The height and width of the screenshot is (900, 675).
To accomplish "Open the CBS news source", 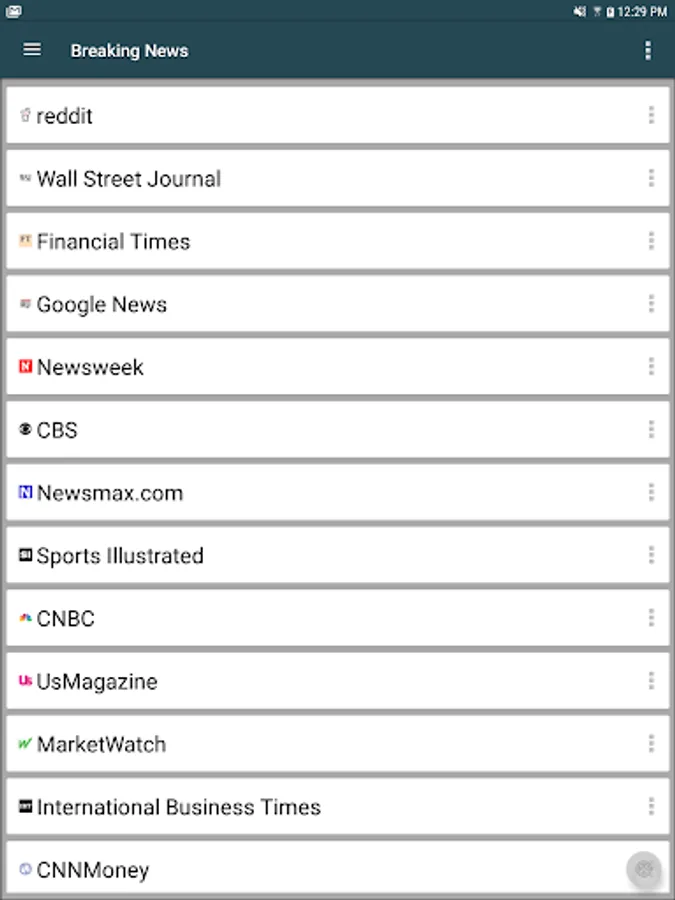I will [57, 431].
